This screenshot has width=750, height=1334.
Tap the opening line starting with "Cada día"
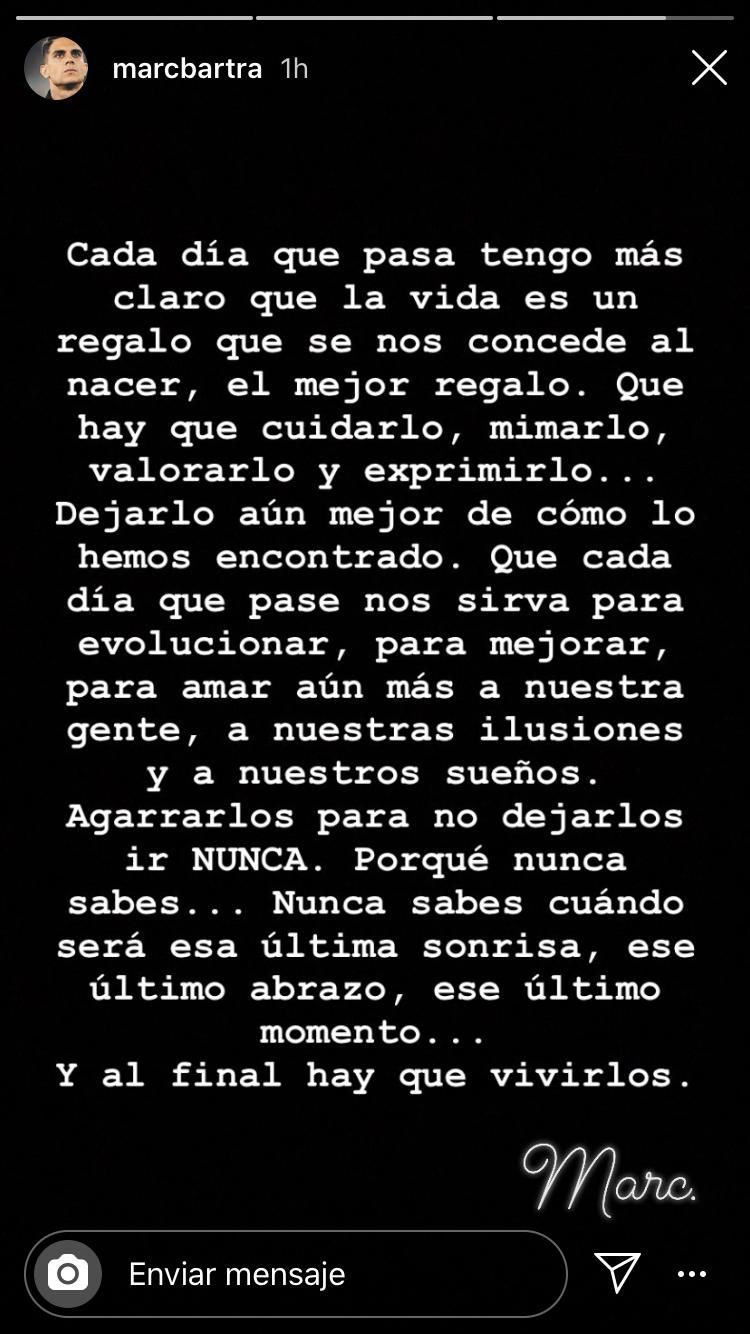[375, 255]
